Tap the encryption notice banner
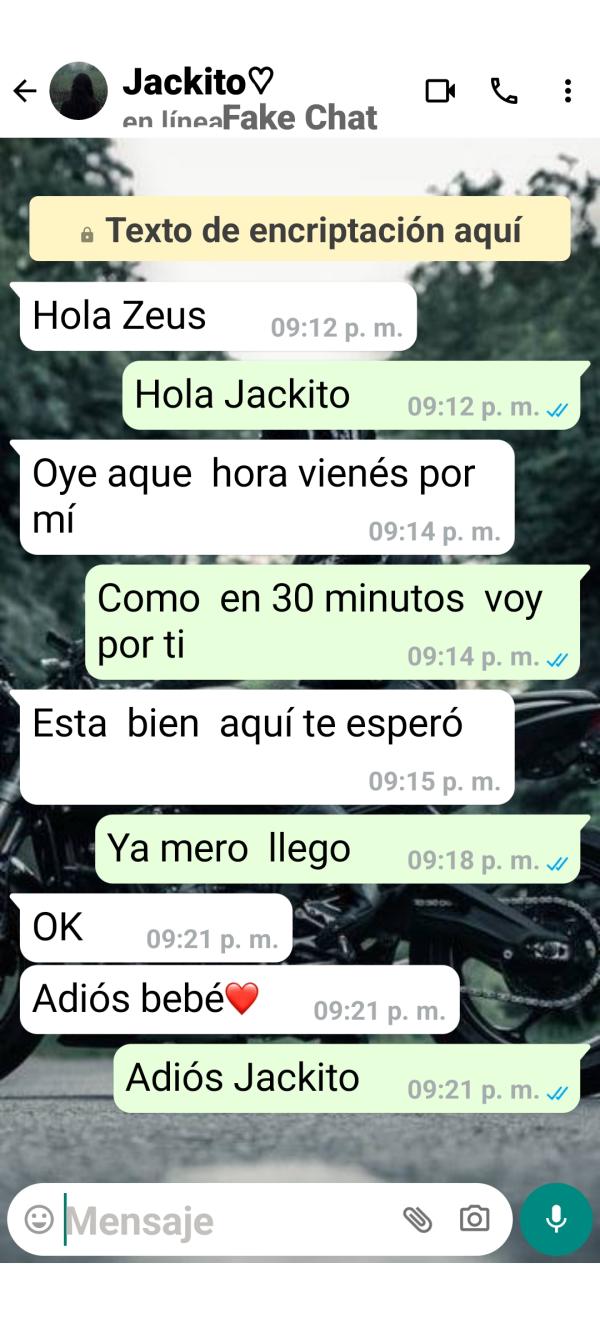600x1333 pixels. [300, 230]
